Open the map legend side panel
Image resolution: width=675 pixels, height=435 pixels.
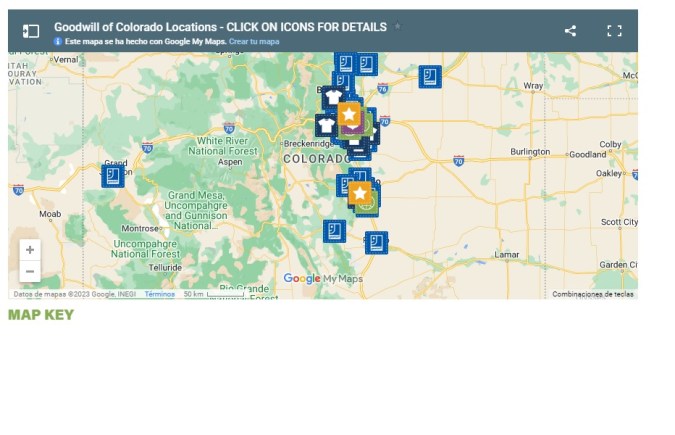click(31, 31)
